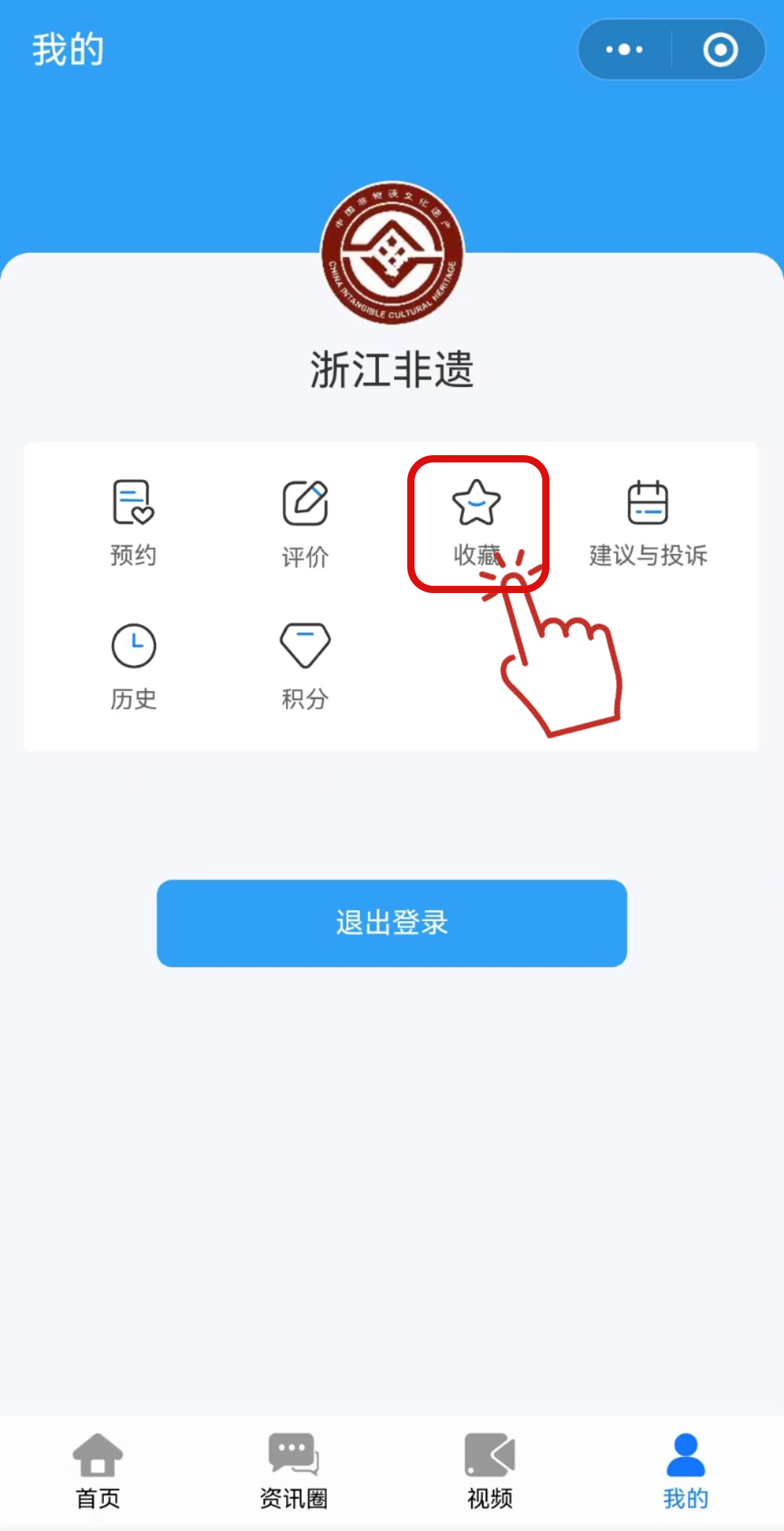
Task: Close the mini program via circle icon
Action: 720,49
